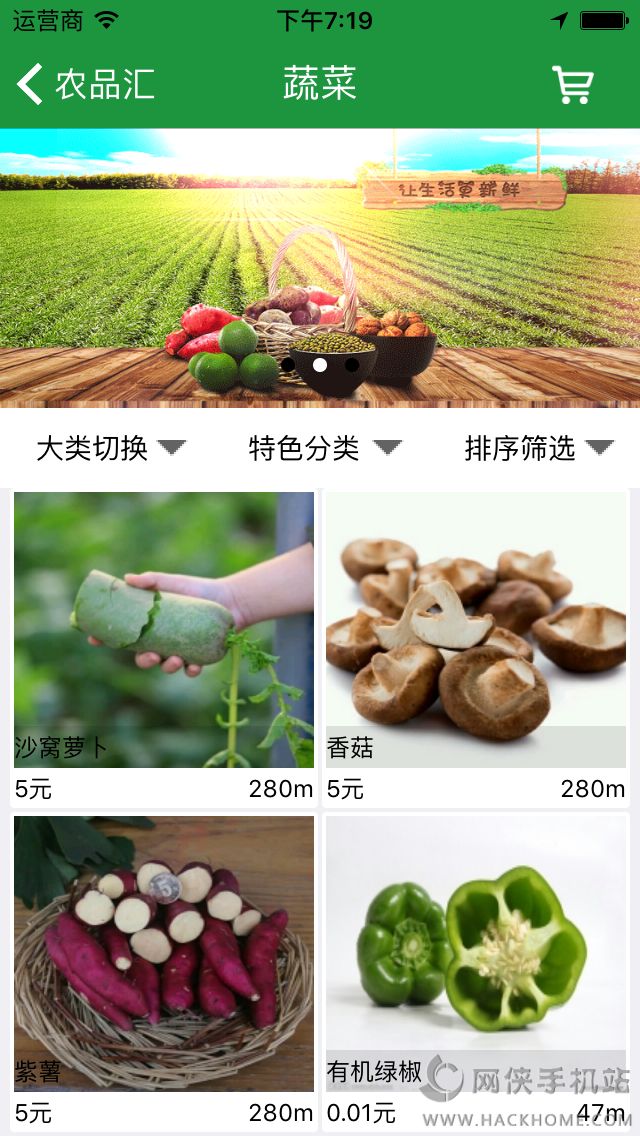Open the 特色分类 dropdown

point(324,449)
